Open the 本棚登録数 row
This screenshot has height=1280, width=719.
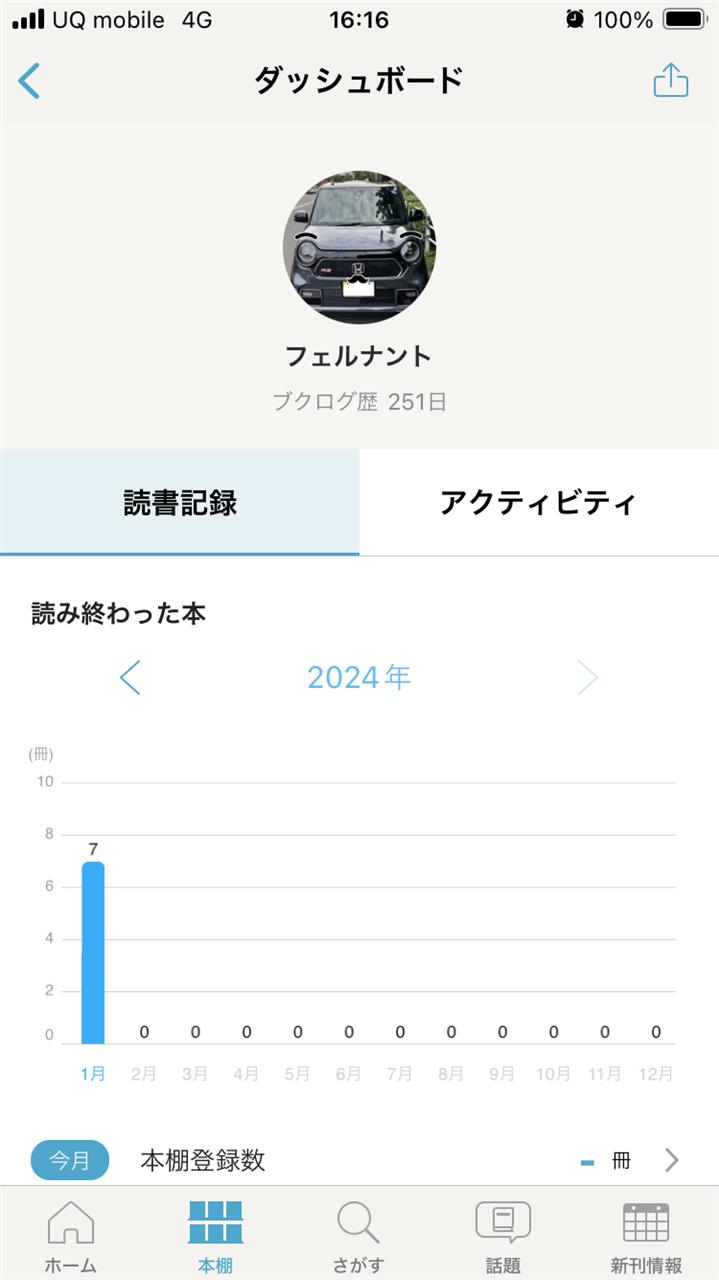359,1160
